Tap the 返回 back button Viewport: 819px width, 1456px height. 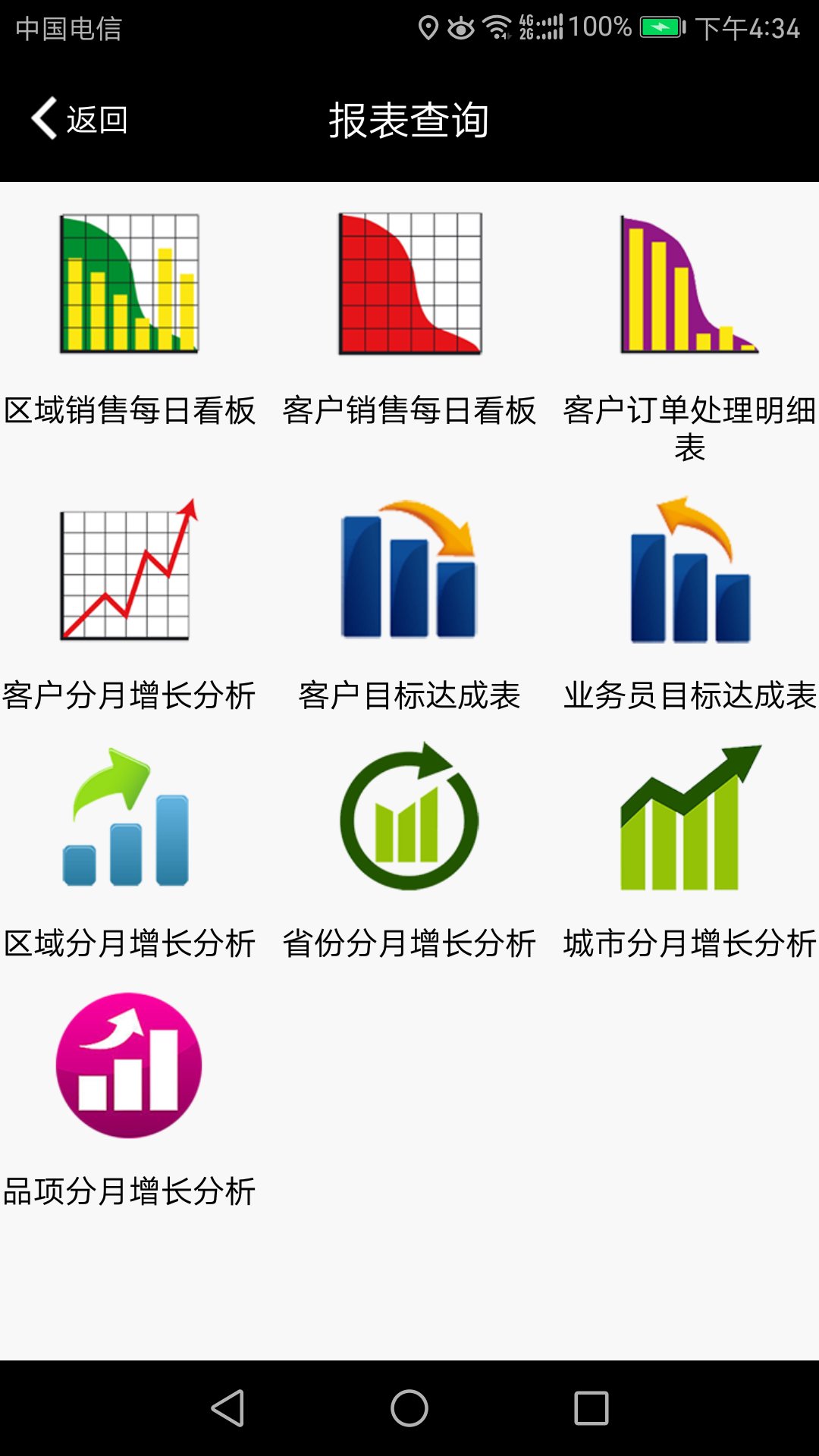click(x=80, y=119)
